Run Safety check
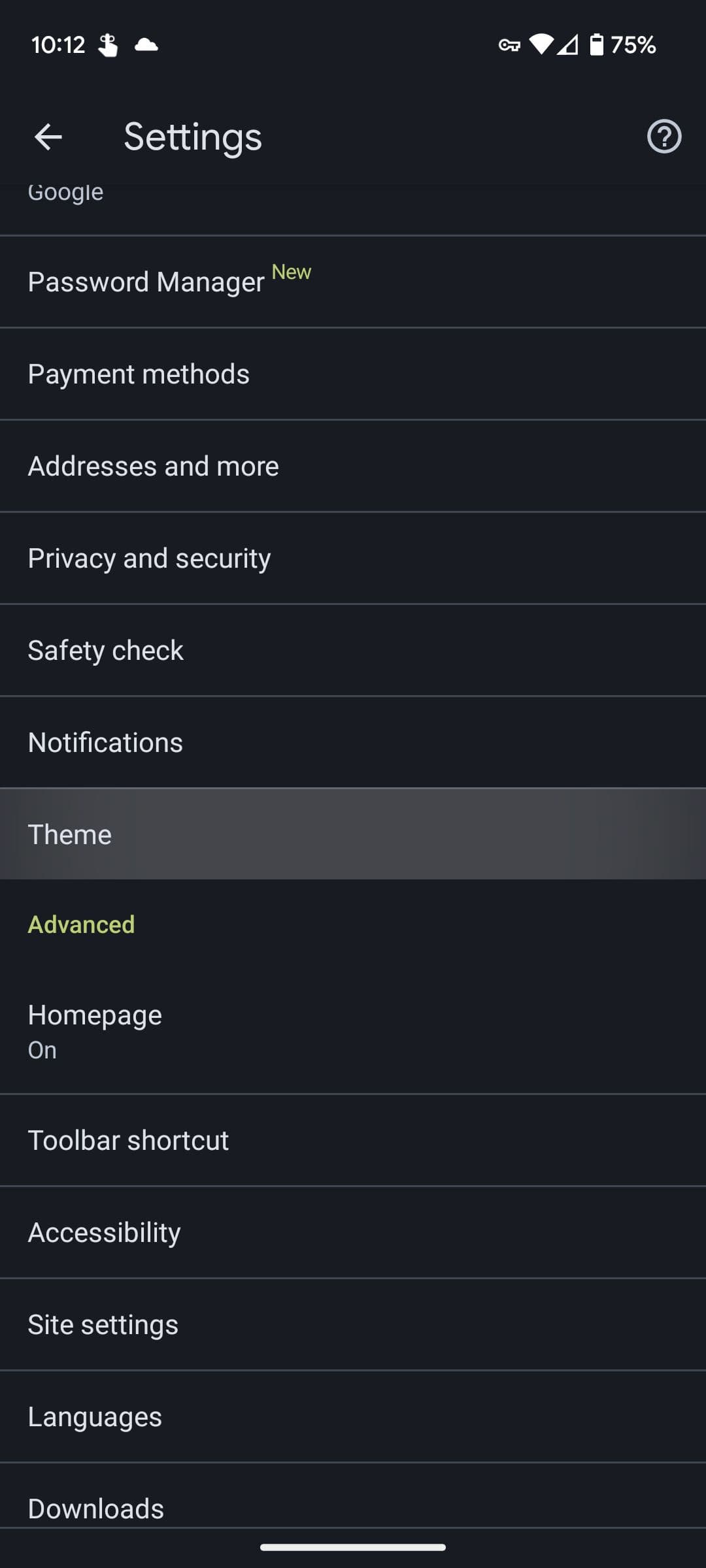 (x=353, y=650)
